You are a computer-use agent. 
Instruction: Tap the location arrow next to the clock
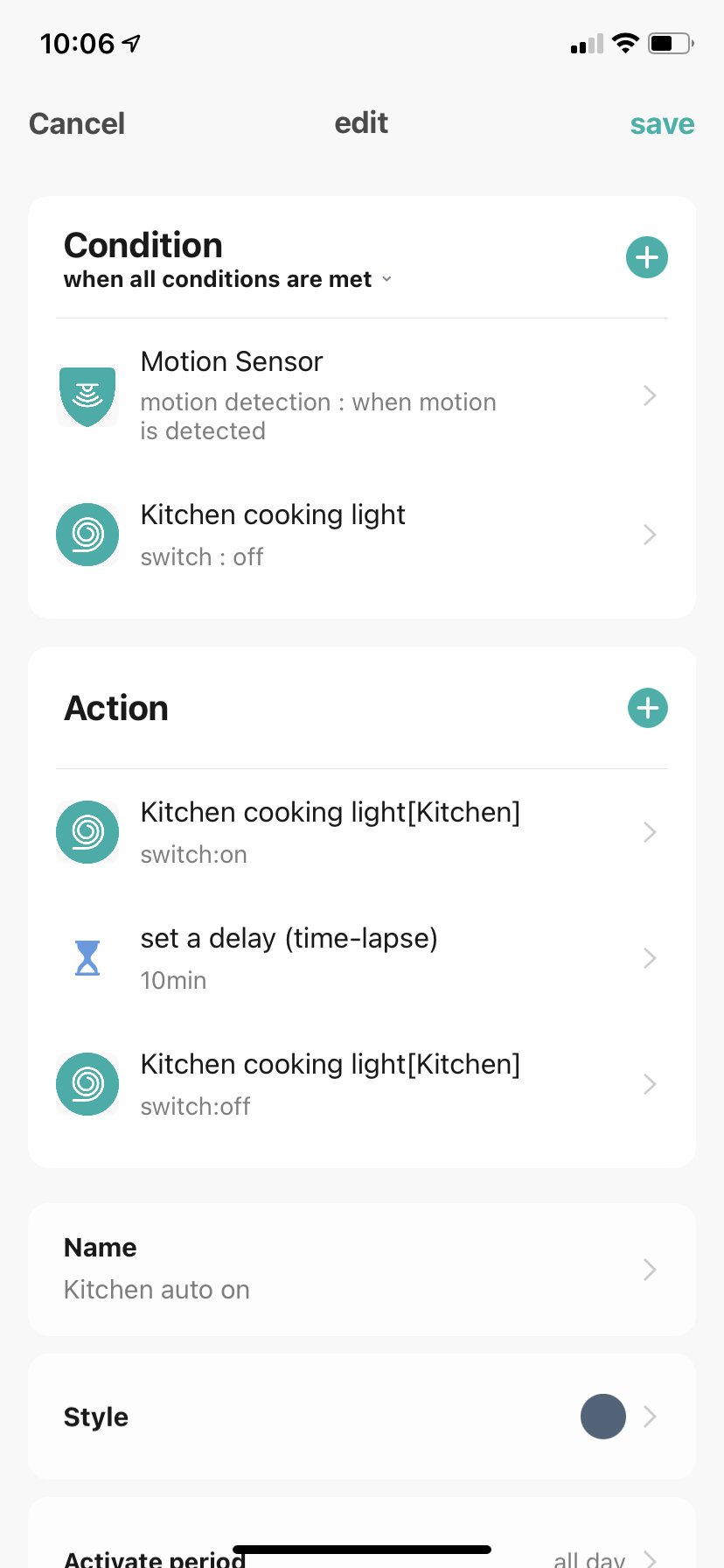[x=130, y=43]
